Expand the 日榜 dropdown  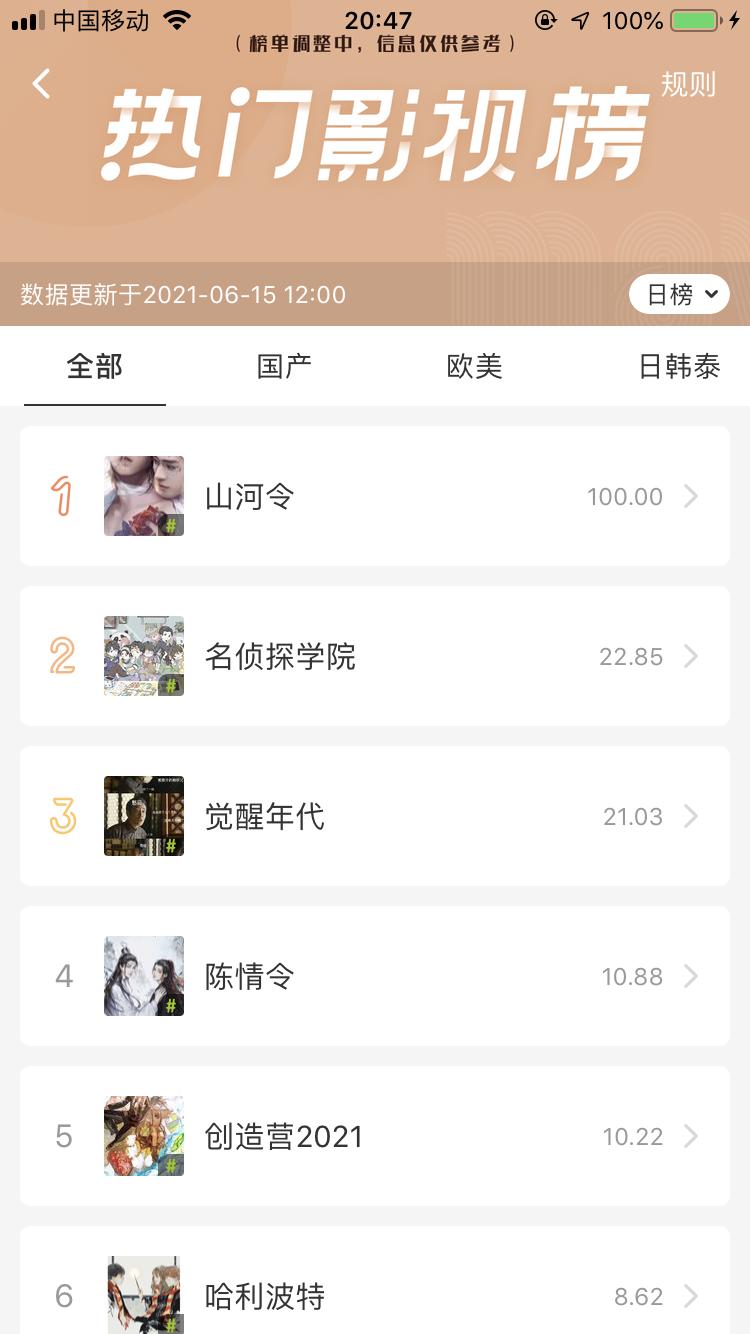click(679, 294)
